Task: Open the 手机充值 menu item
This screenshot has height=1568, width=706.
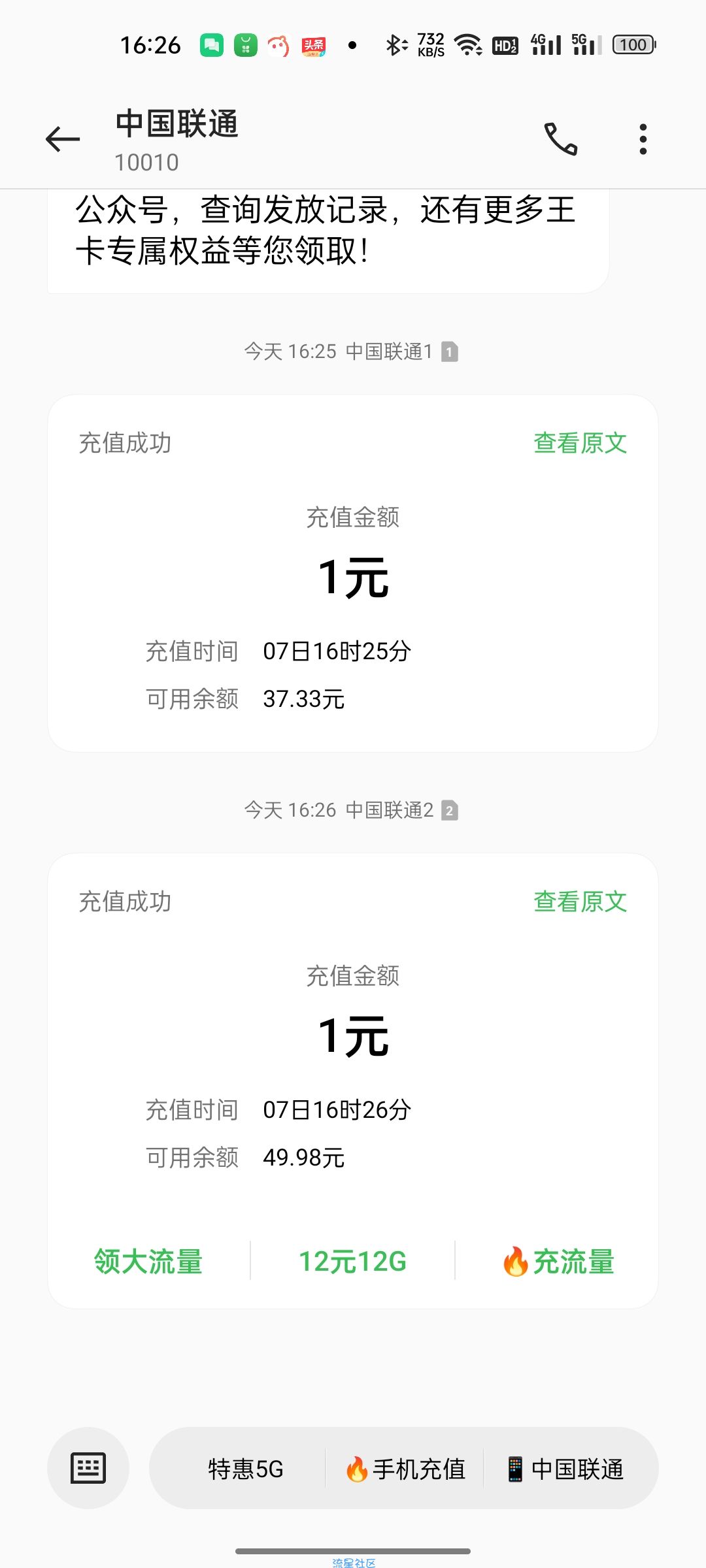Action: (x=405, y=1469)
